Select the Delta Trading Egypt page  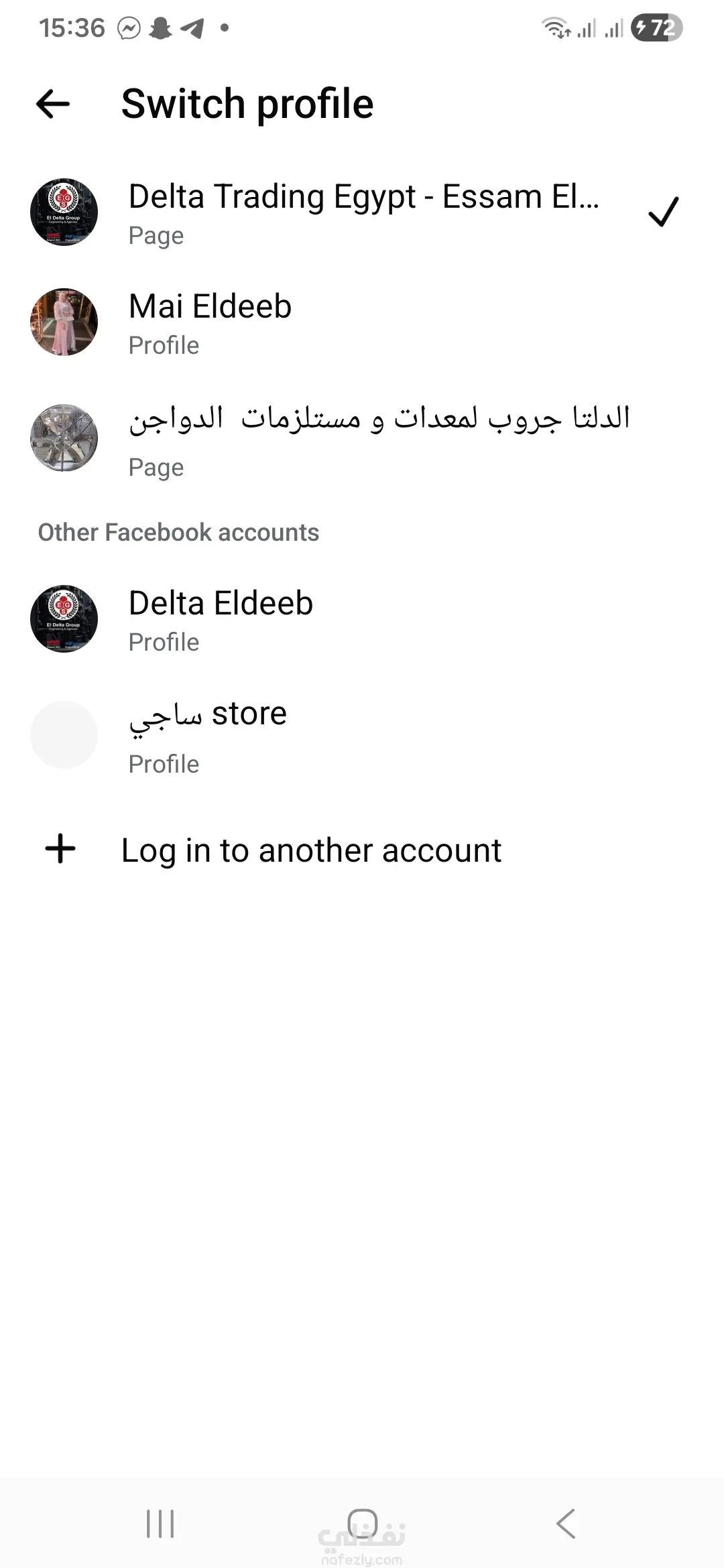point(362,212)
